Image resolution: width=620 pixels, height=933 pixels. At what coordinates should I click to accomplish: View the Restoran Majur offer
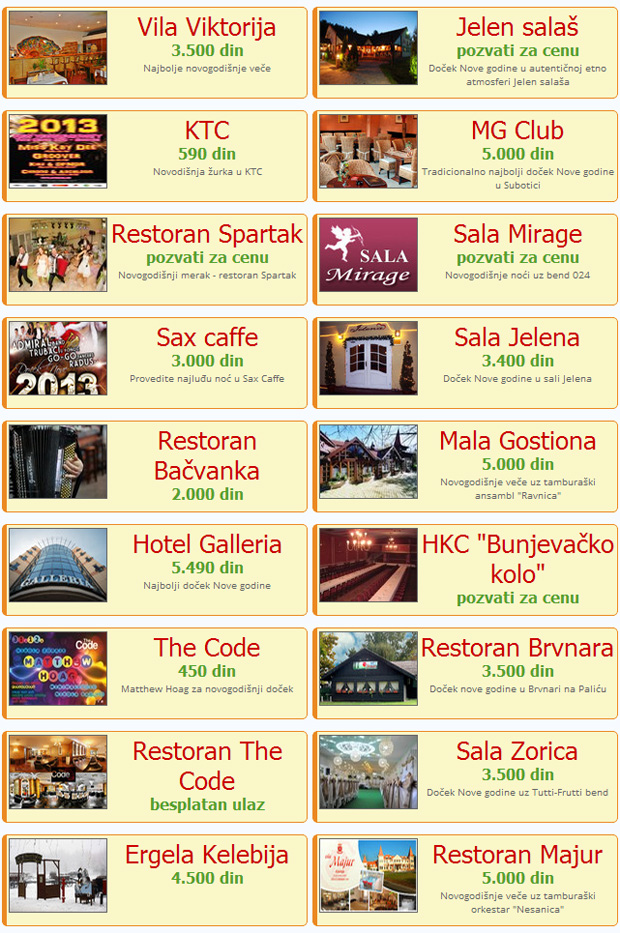click(x=517, y=855)
